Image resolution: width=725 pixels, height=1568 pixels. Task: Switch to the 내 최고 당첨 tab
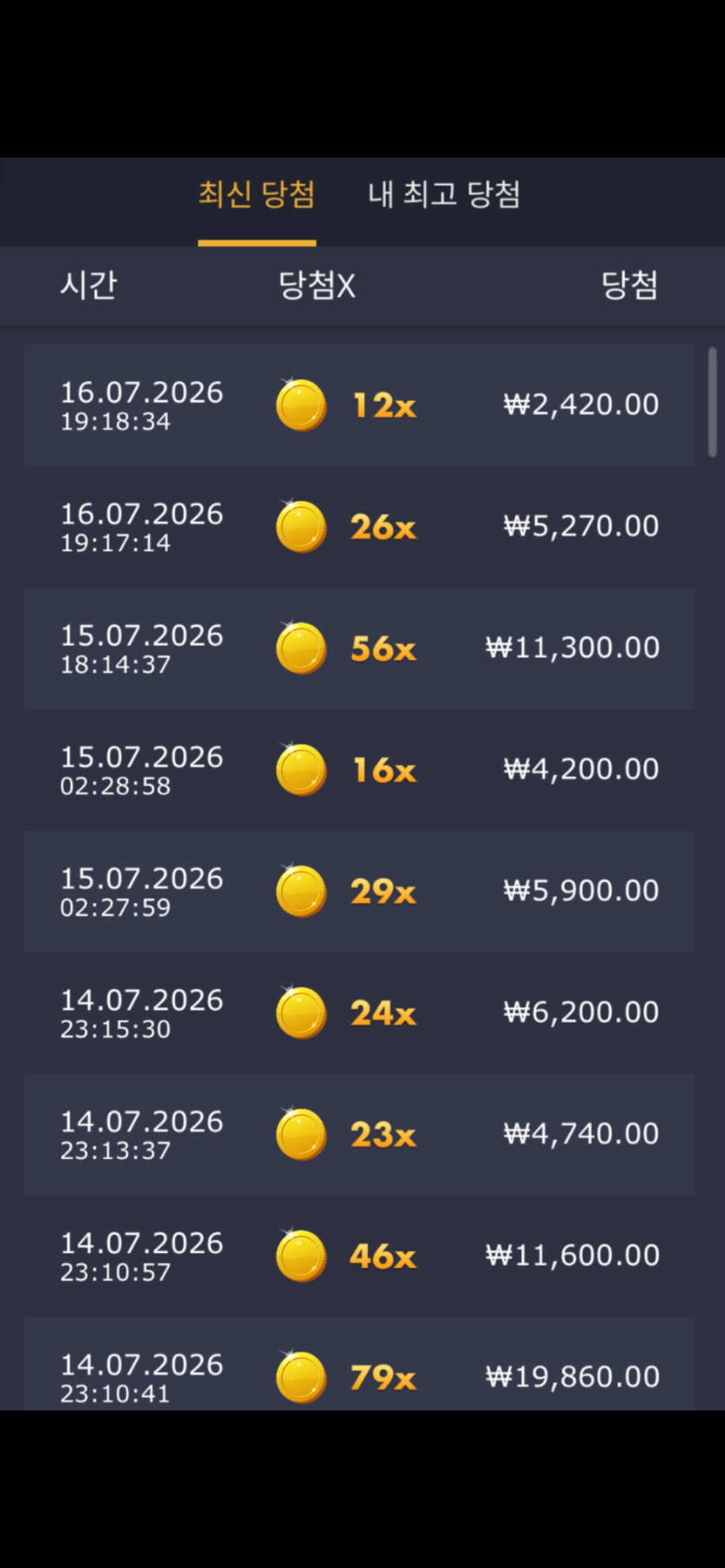tap(444, 194)
